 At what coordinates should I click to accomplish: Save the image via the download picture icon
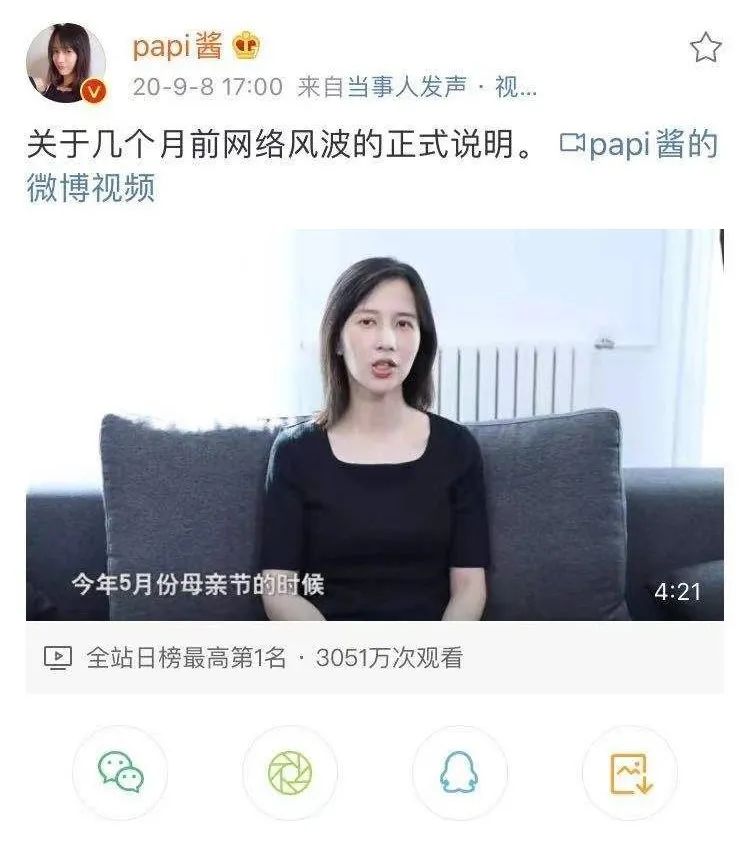tap(628, 773)
